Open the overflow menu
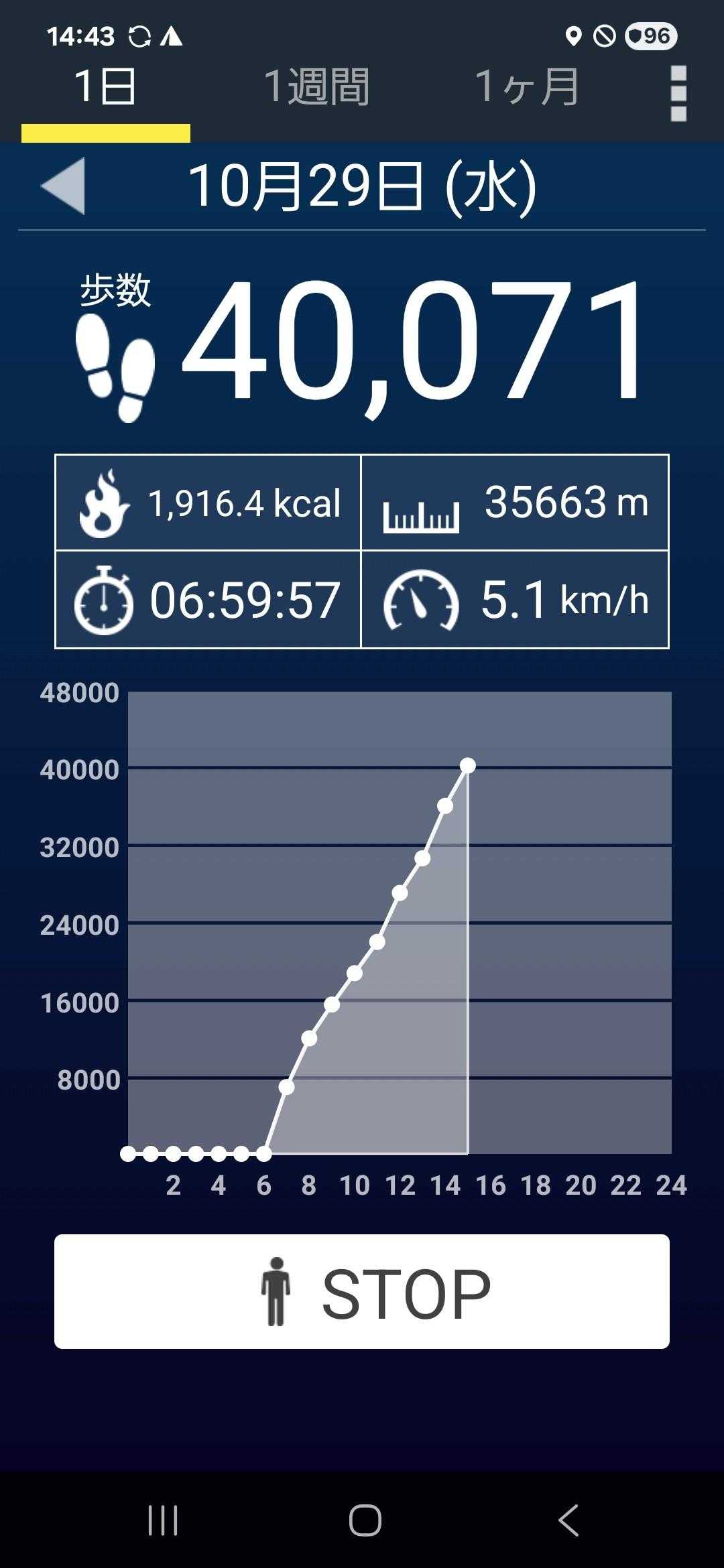 coord(678,92)
